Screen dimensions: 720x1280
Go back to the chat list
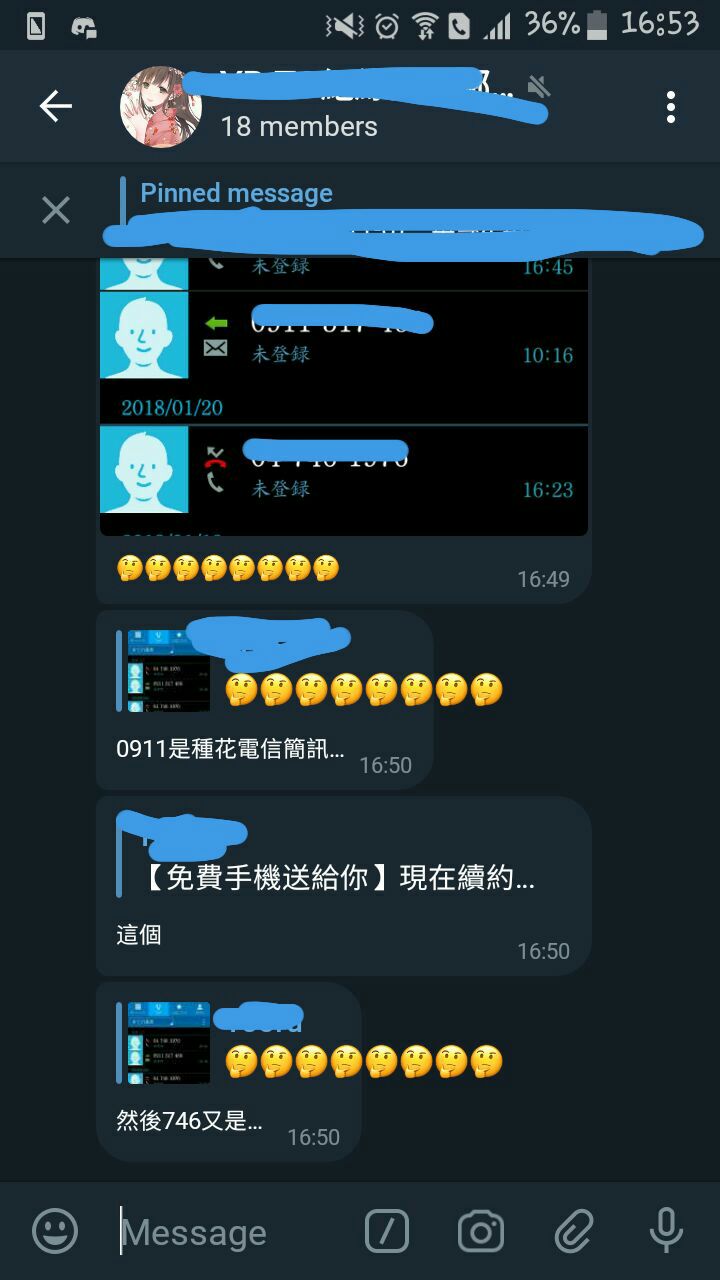(56, 106)
